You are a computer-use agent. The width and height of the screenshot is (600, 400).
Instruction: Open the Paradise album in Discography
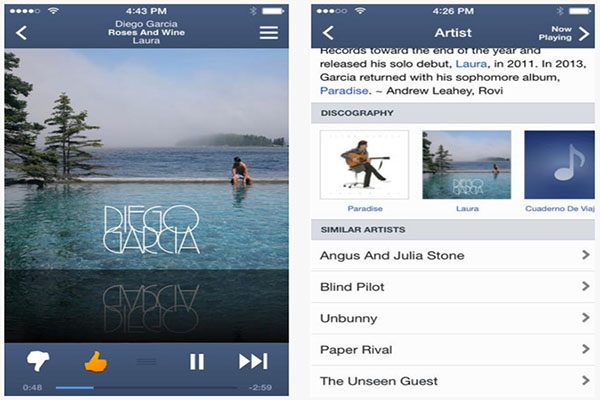click(x=365, y=166)
